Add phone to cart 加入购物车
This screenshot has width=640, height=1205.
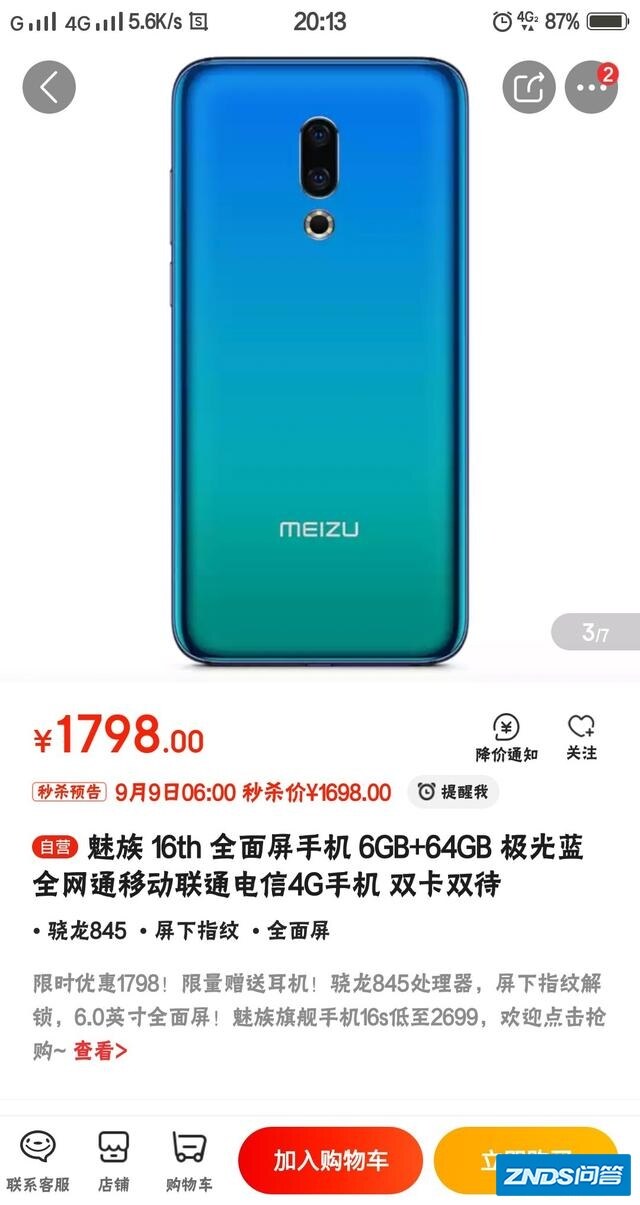(x=330, y=1160)
